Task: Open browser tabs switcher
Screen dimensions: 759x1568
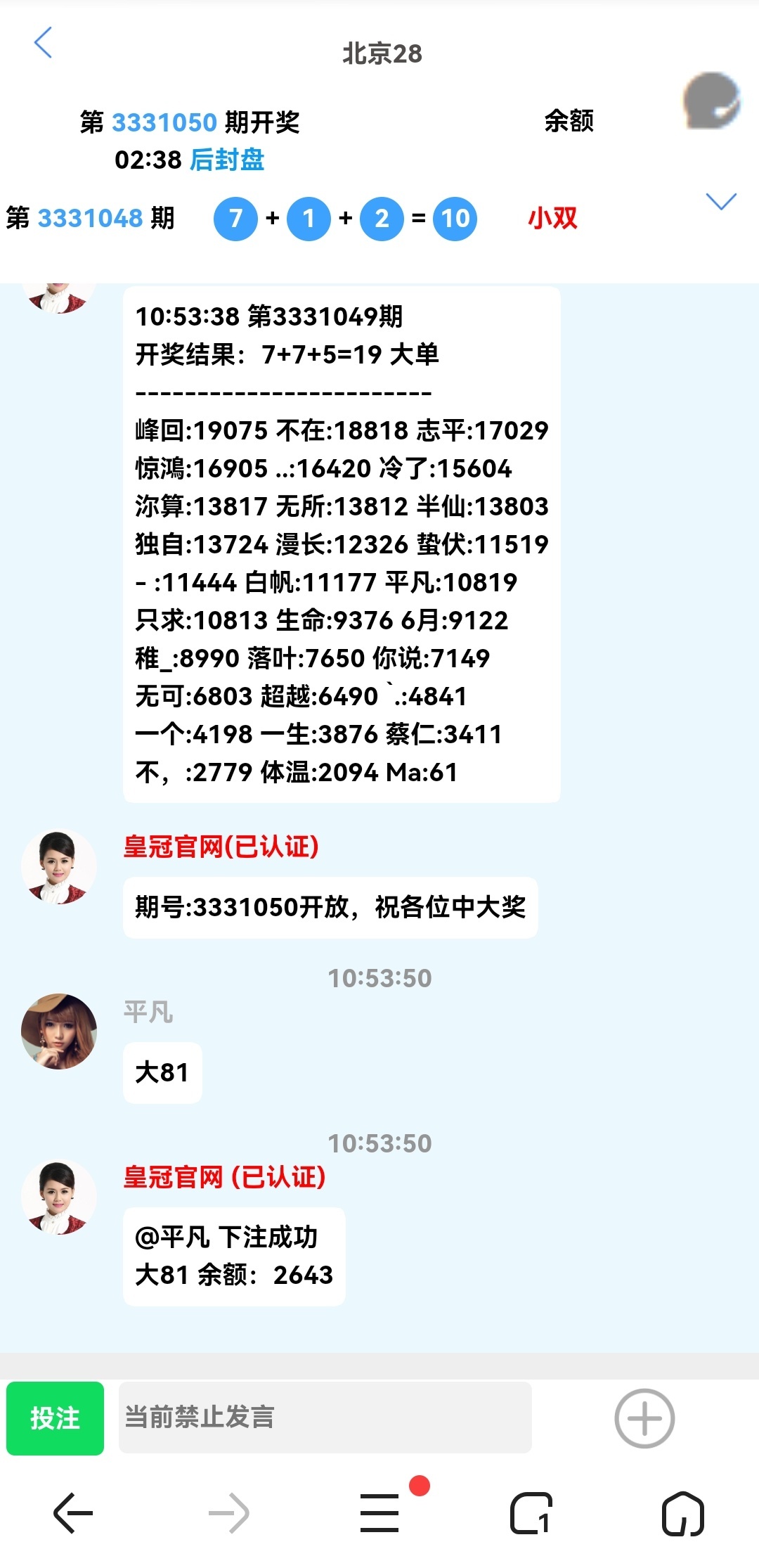Action: tap(531, 1512)
